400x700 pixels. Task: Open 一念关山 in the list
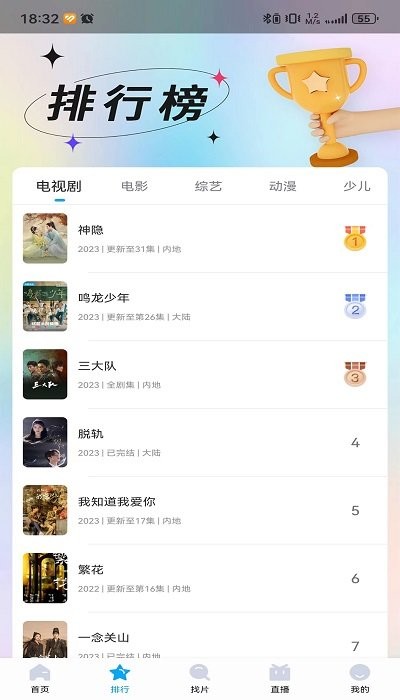[200, 636]
